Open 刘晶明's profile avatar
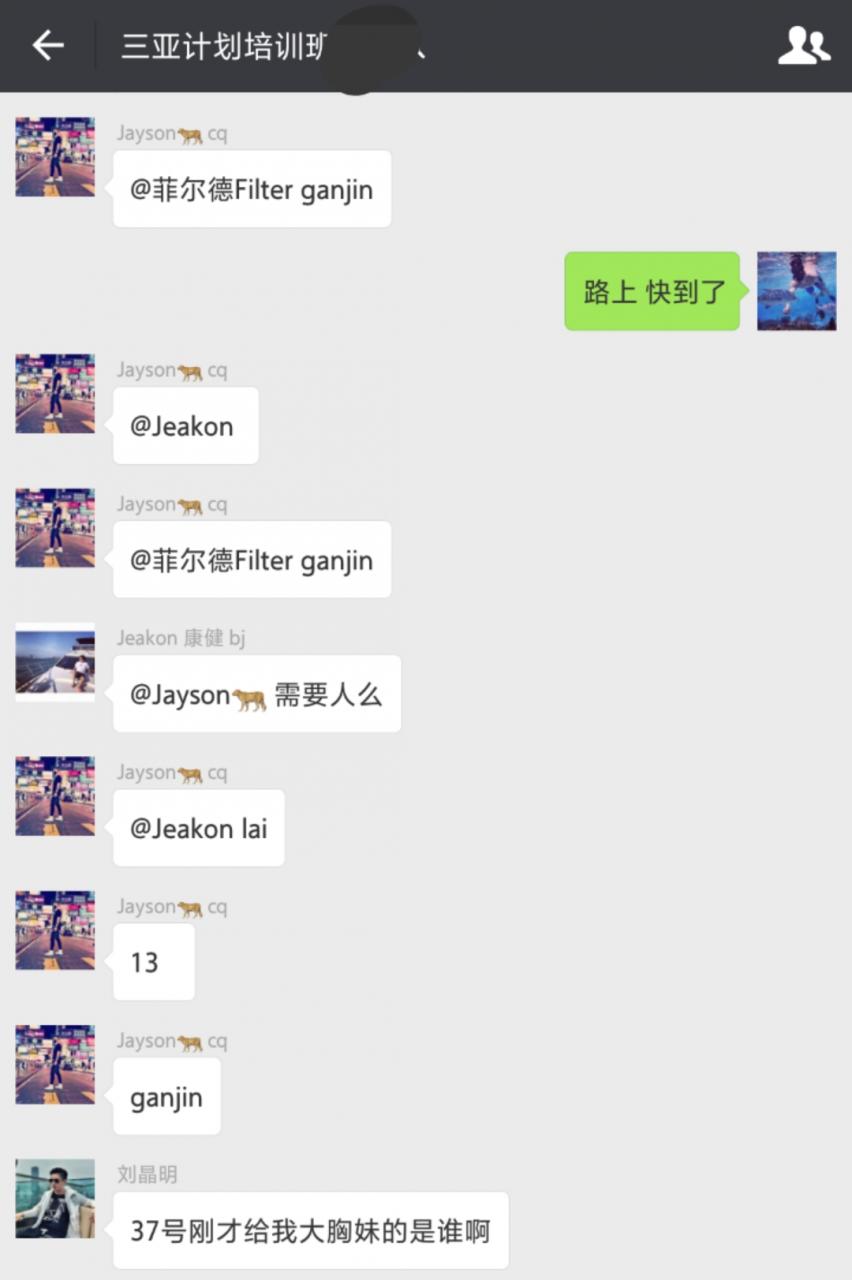Screen dimensions: 852x1280 (55, 1198)
